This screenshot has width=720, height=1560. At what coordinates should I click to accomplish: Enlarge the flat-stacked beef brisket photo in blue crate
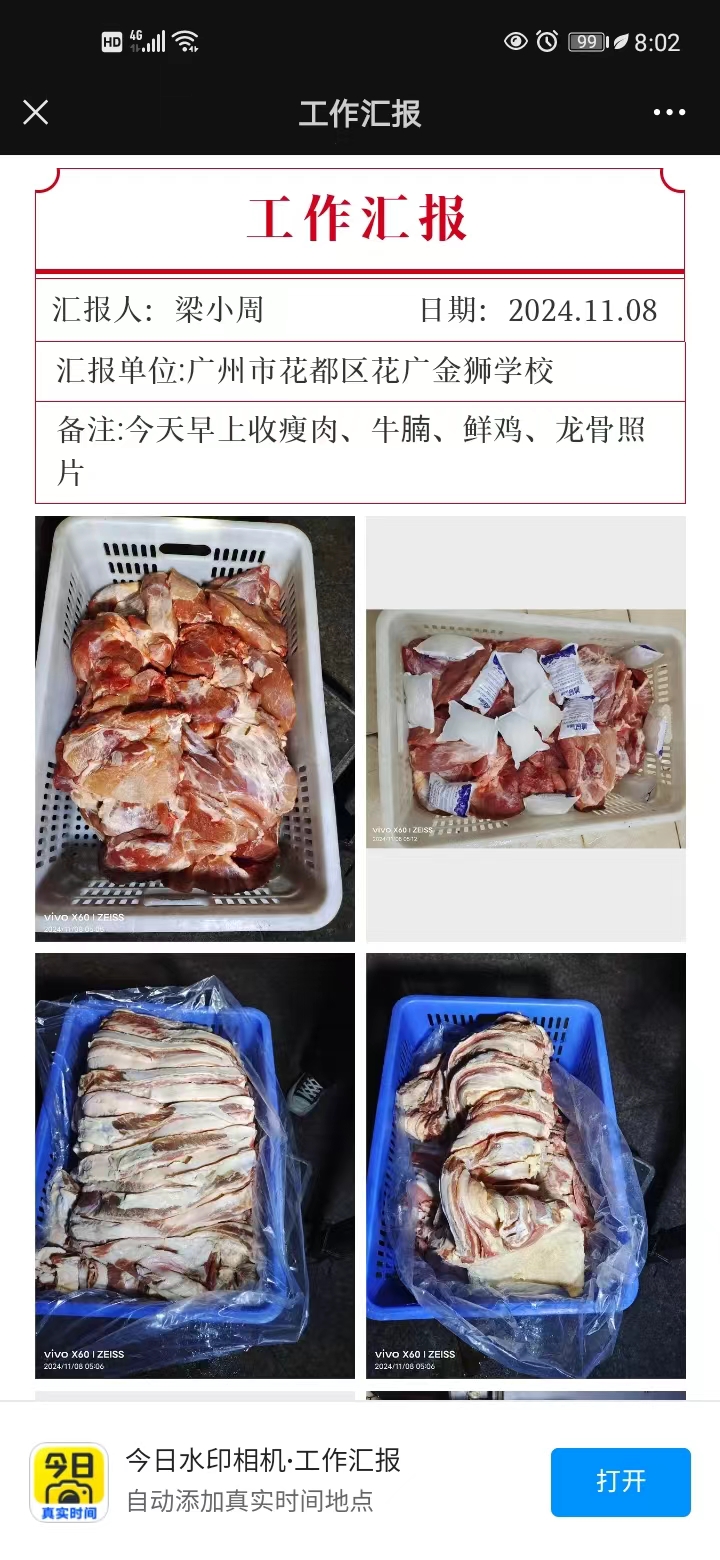point(195,1165)
